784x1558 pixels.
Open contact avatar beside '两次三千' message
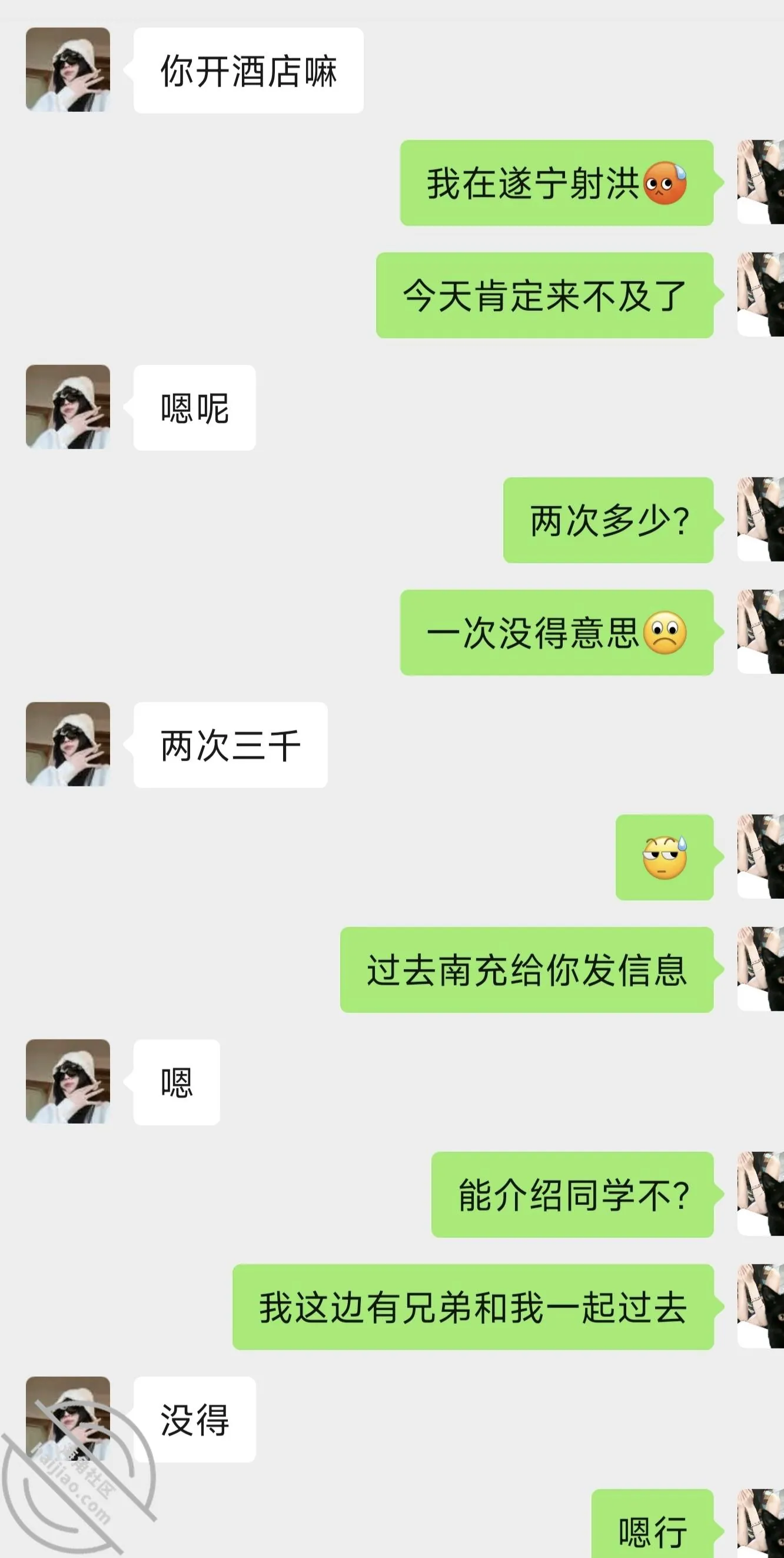[x=68, y=745]
